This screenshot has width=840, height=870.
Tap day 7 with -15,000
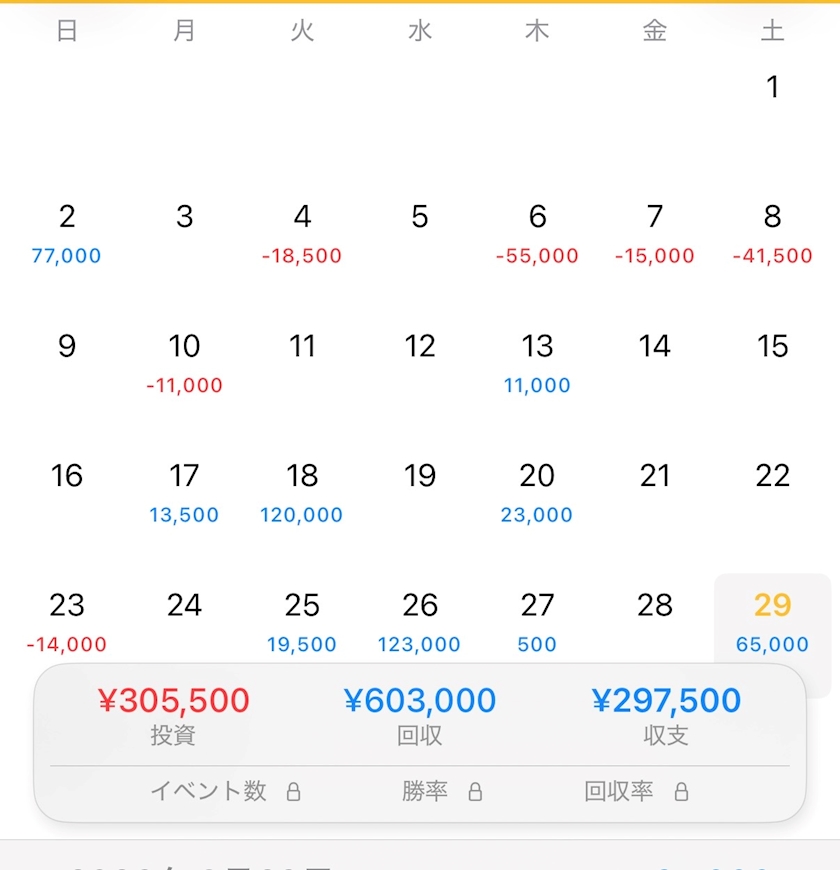click(x=655, y=235)
